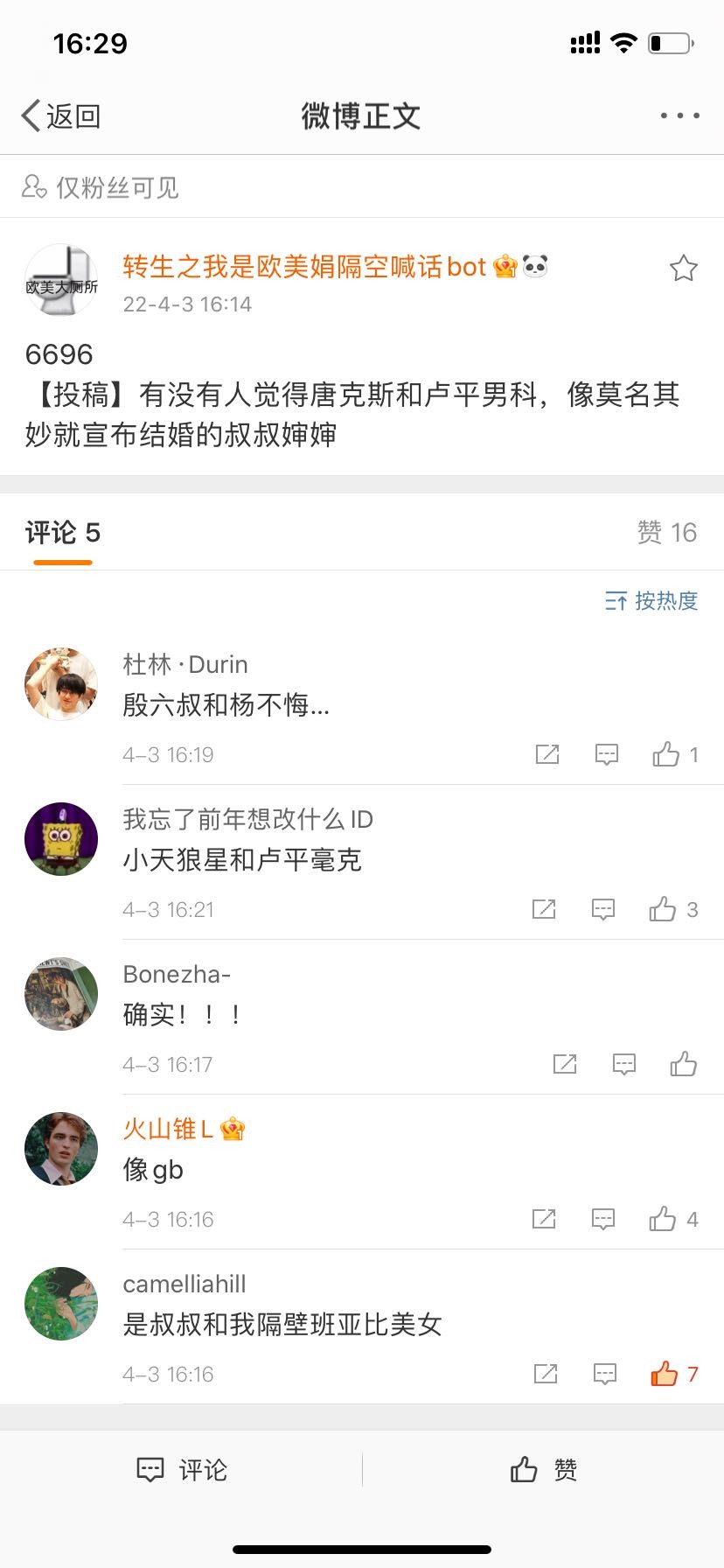Open the three-dot overflow menu
Screen dimensions: 724x1568
(679, 115)
